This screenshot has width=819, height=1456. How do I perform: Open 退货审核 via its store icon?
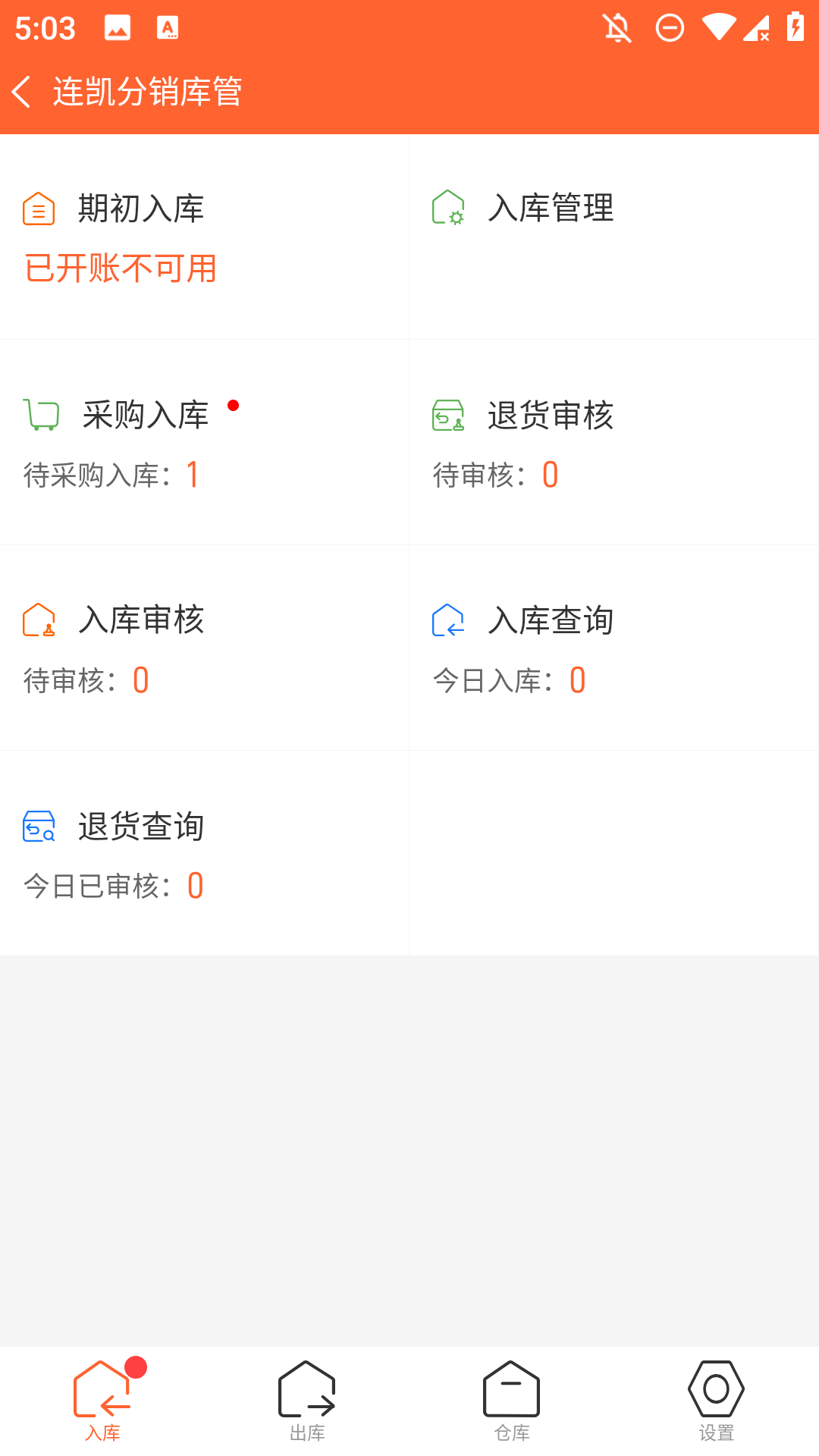pyautogui.click(x=450, y=415)
